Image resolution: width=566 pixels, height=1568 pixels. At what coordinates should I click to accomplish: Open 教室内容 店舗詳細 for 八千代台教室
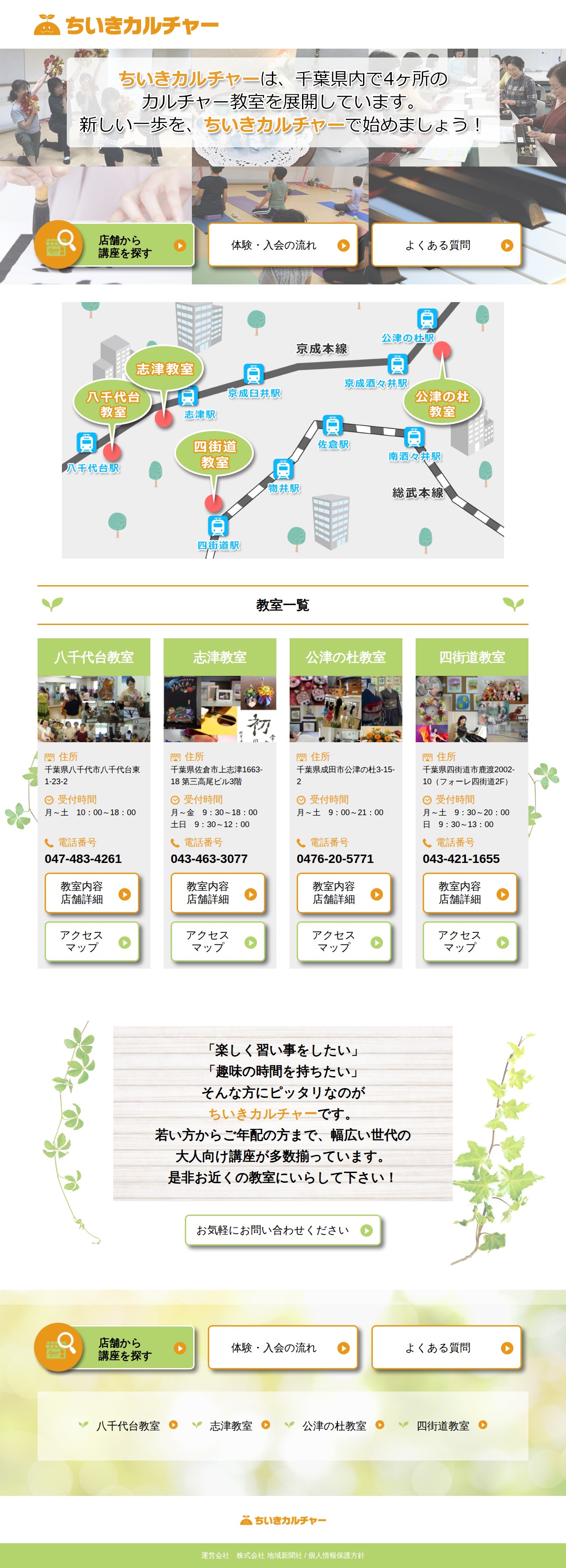[92, 893]
